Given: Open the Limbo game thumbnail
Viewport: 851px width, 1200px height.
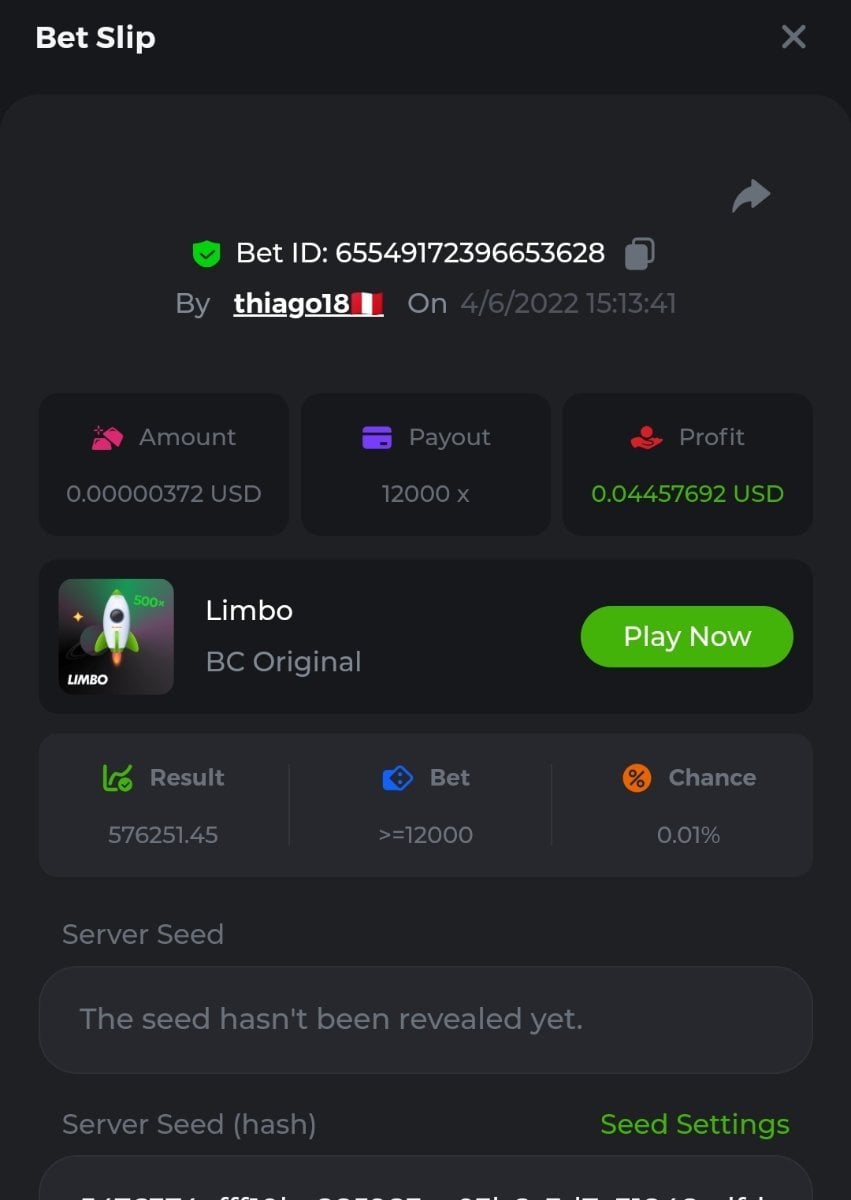Looking at the screenshot, I should click(116, 637).
